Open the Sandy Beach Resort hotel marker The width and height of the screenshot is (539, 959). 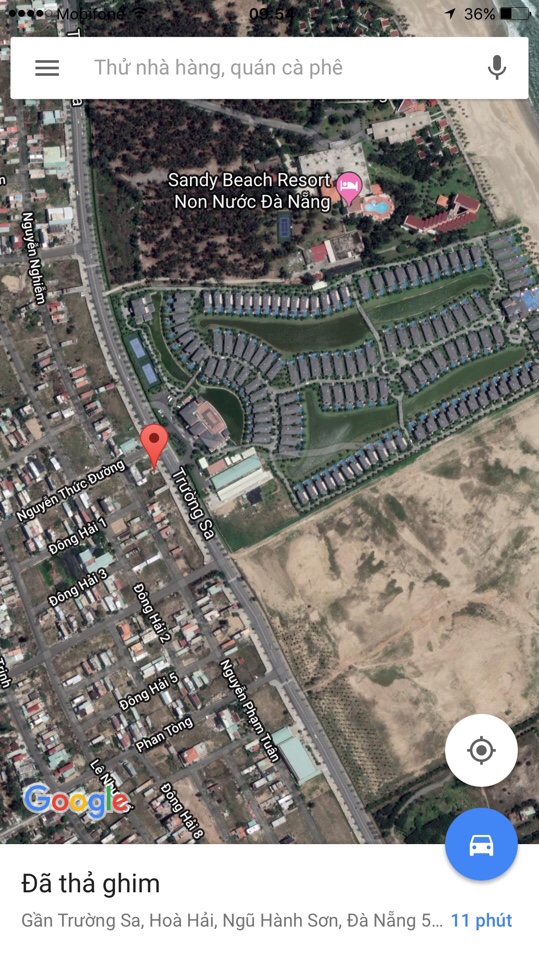[349, 188]
